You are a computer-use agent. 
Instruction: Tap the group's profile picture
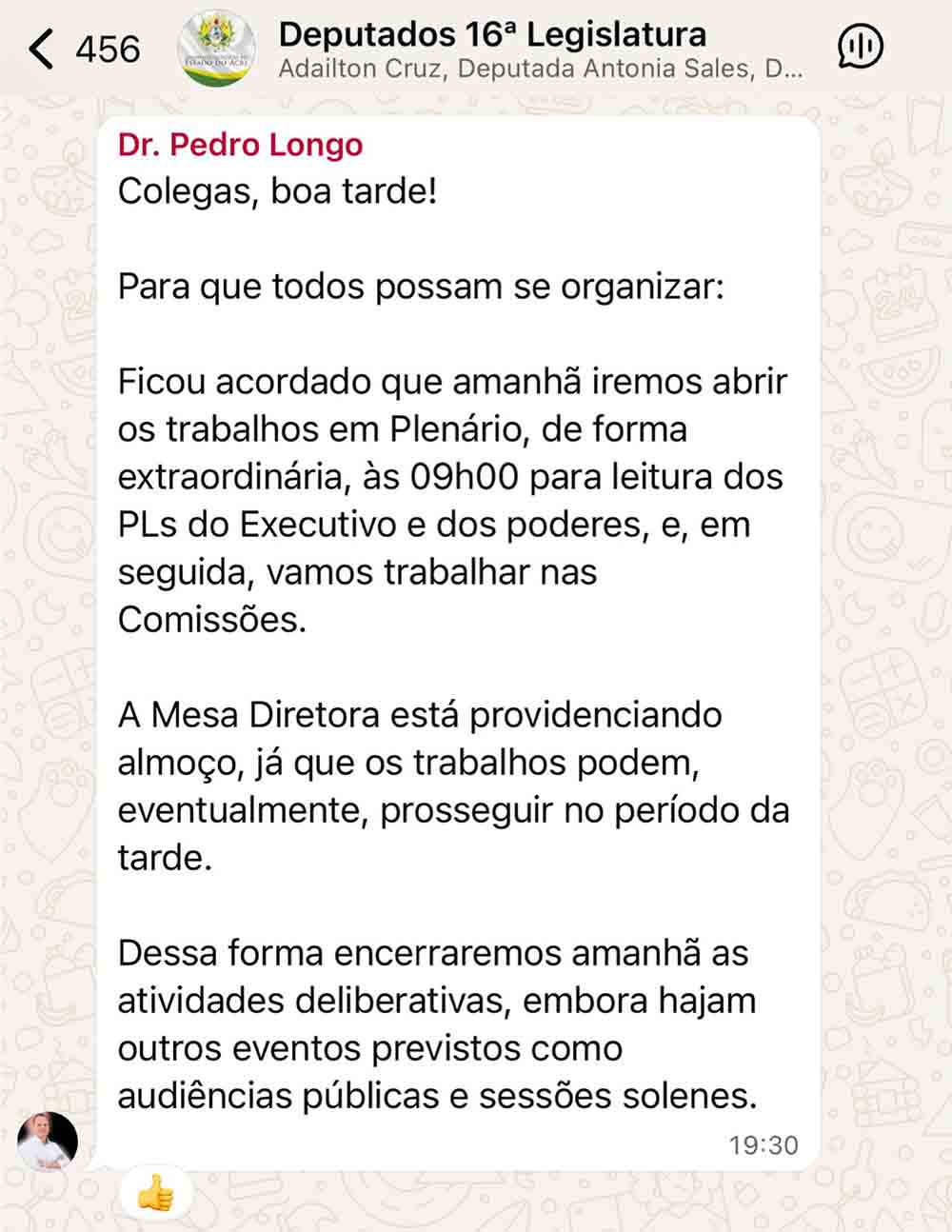pyautogui.click(x=217, y=49)
